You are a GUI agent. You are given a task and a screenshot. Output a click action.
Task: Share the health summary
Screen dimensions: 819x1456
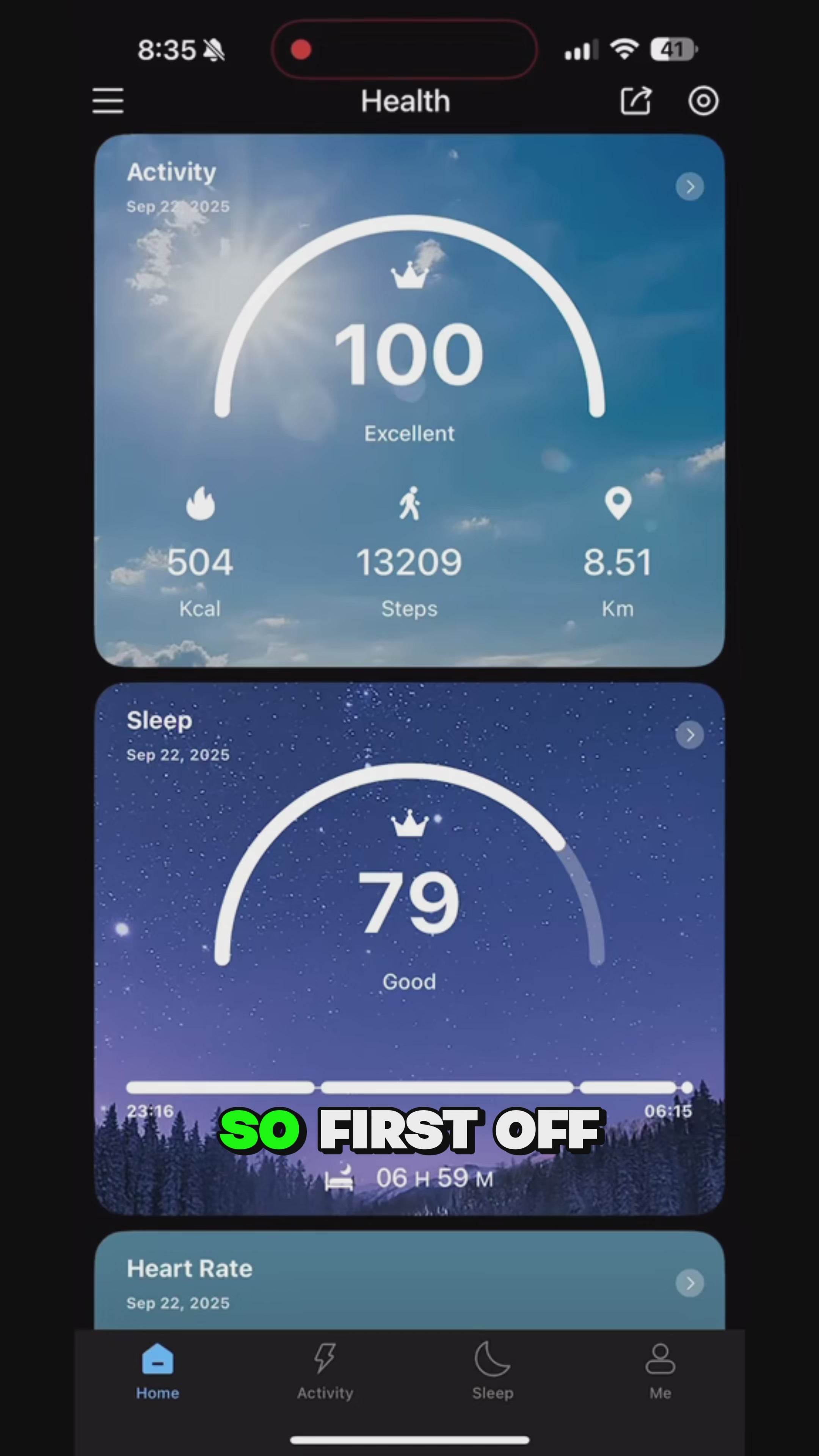click(x=636, y=101)
